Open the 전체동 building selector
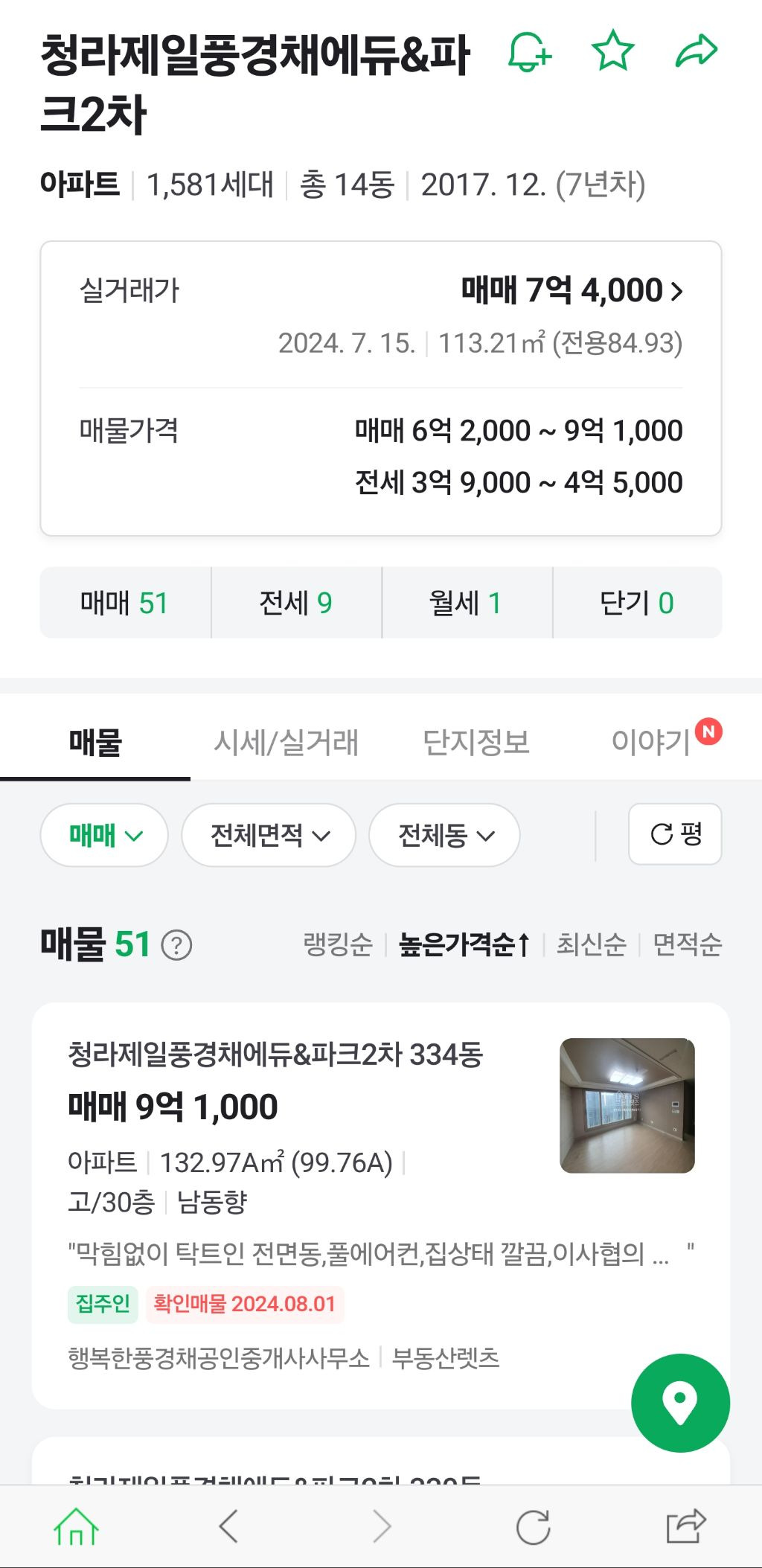Screen dimensions: 762x1568 [444, 835]
